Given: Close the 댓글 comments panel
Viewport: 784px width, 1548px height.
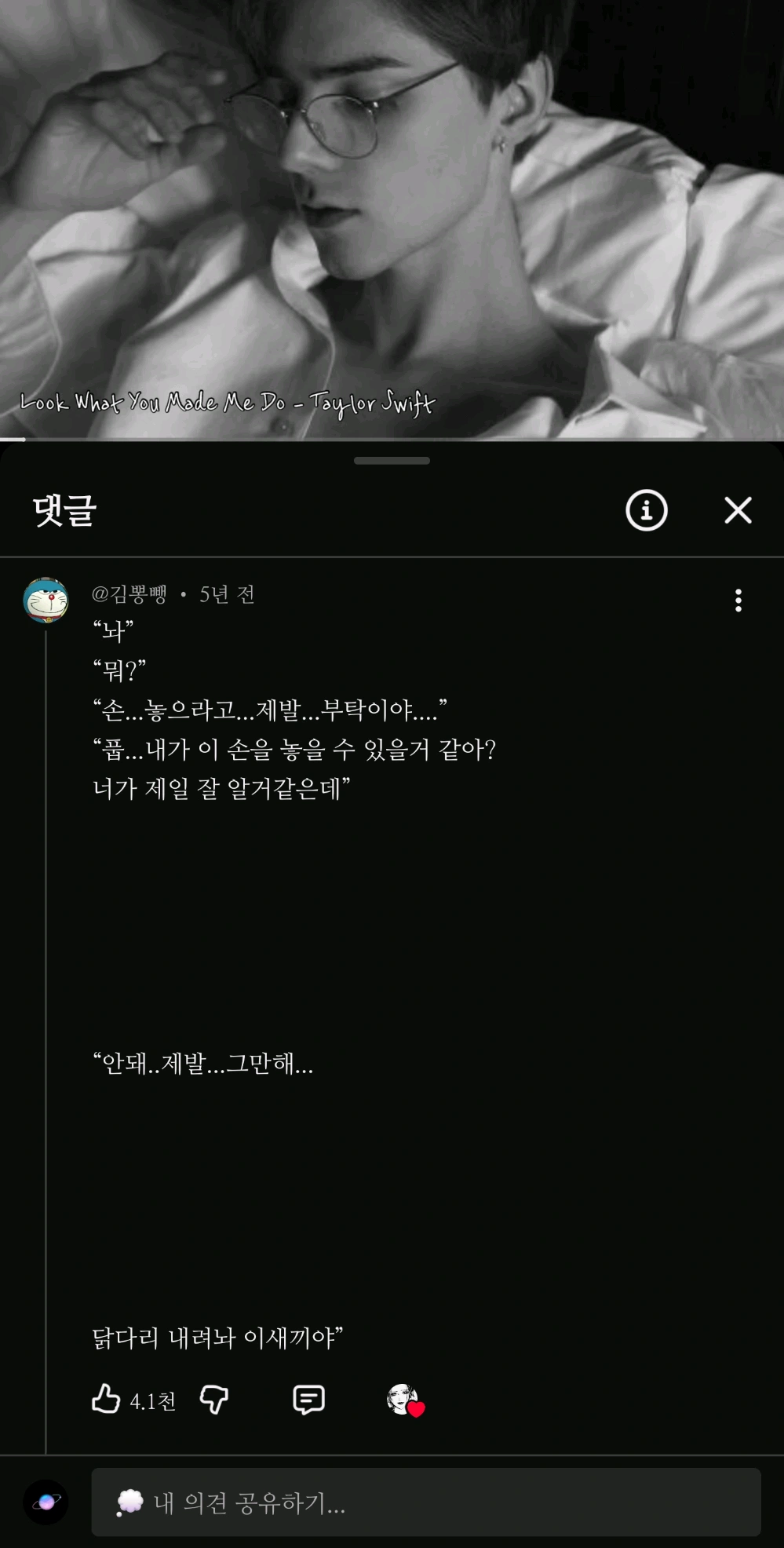Looking at the screenshot, I should pos(738,510).
